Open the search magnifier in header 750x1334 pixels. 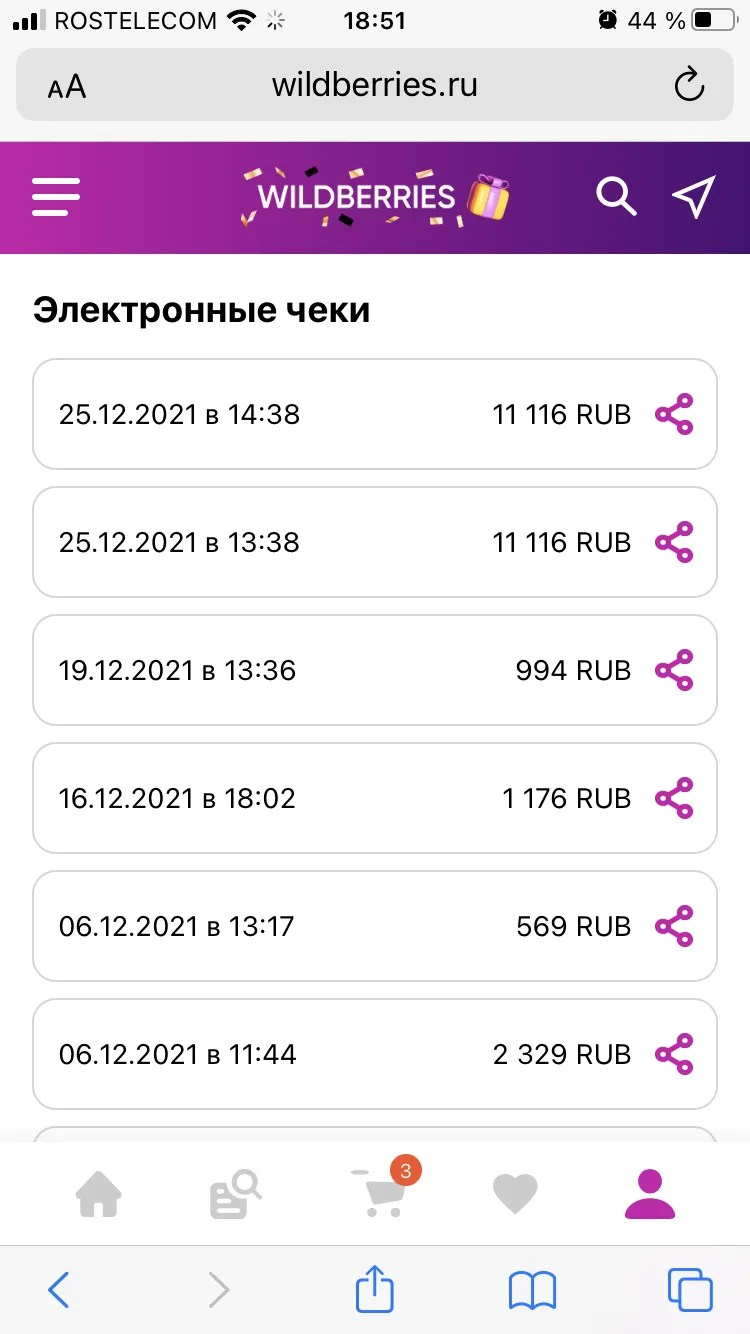tap(616, 196)
